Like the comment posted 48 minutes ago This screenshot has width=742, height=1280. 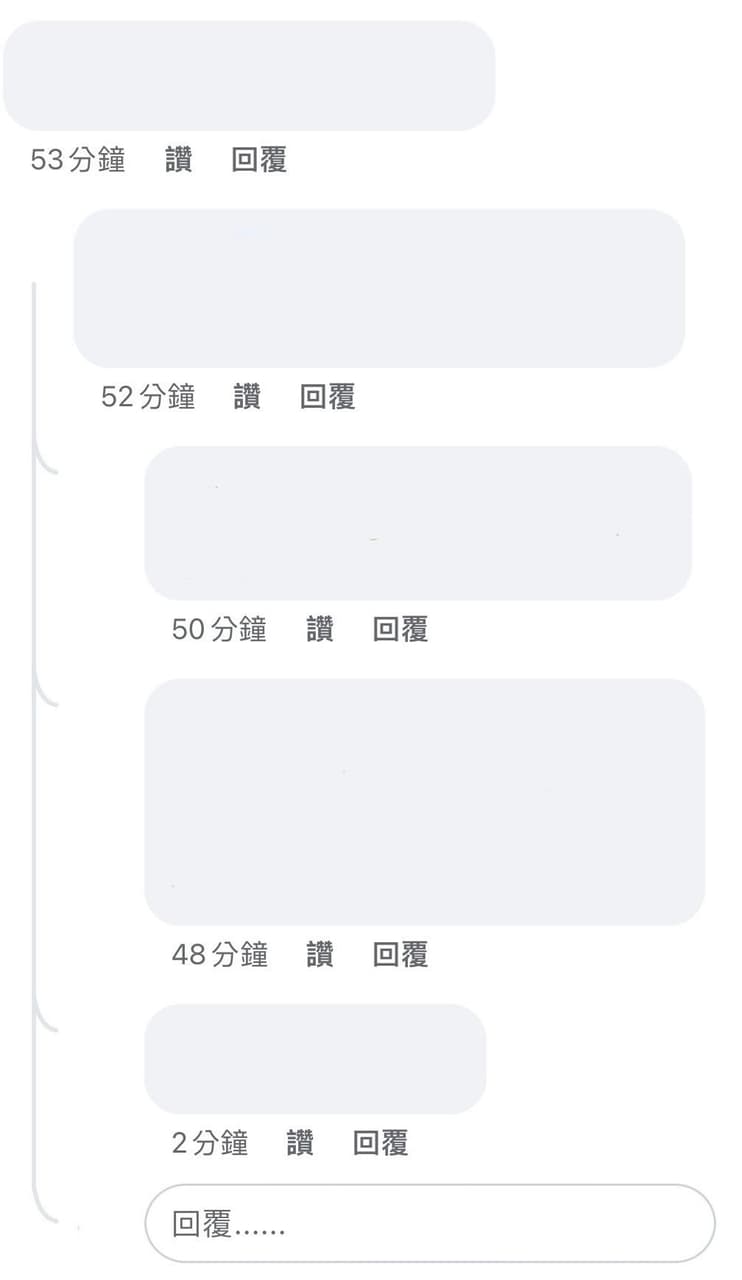pyautogui.click(x=318, y=956)
